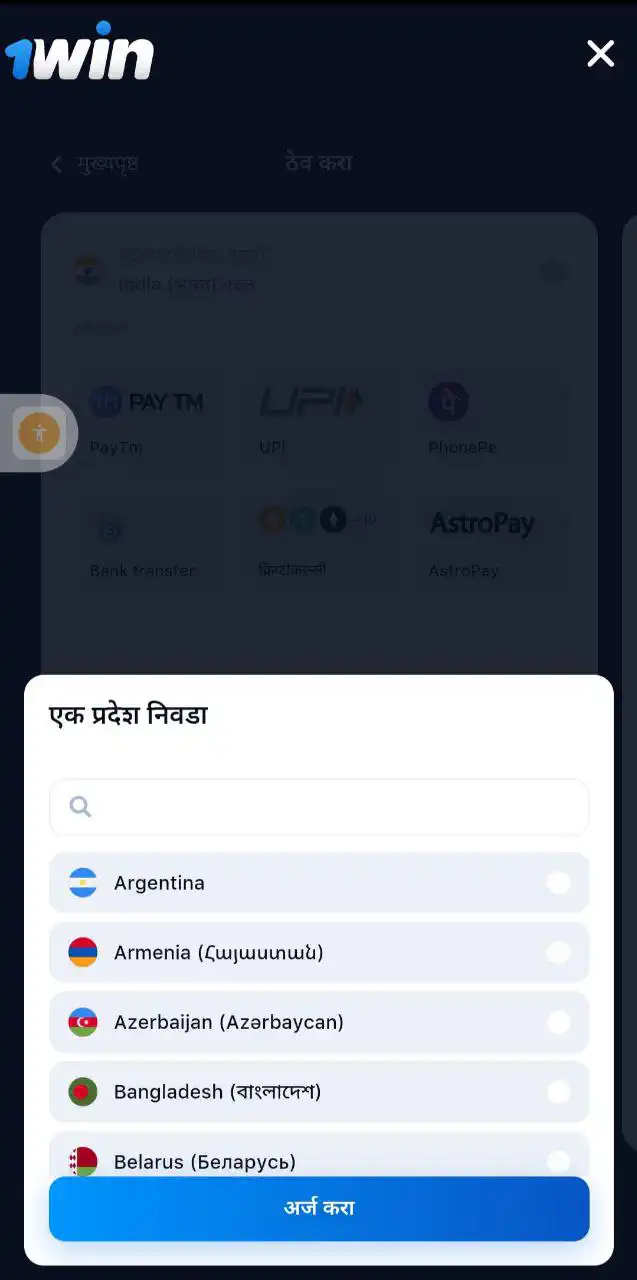The width and height of the screenshot is (637, 1280).
Task: Select Argentina as the region
Action: 319,883
